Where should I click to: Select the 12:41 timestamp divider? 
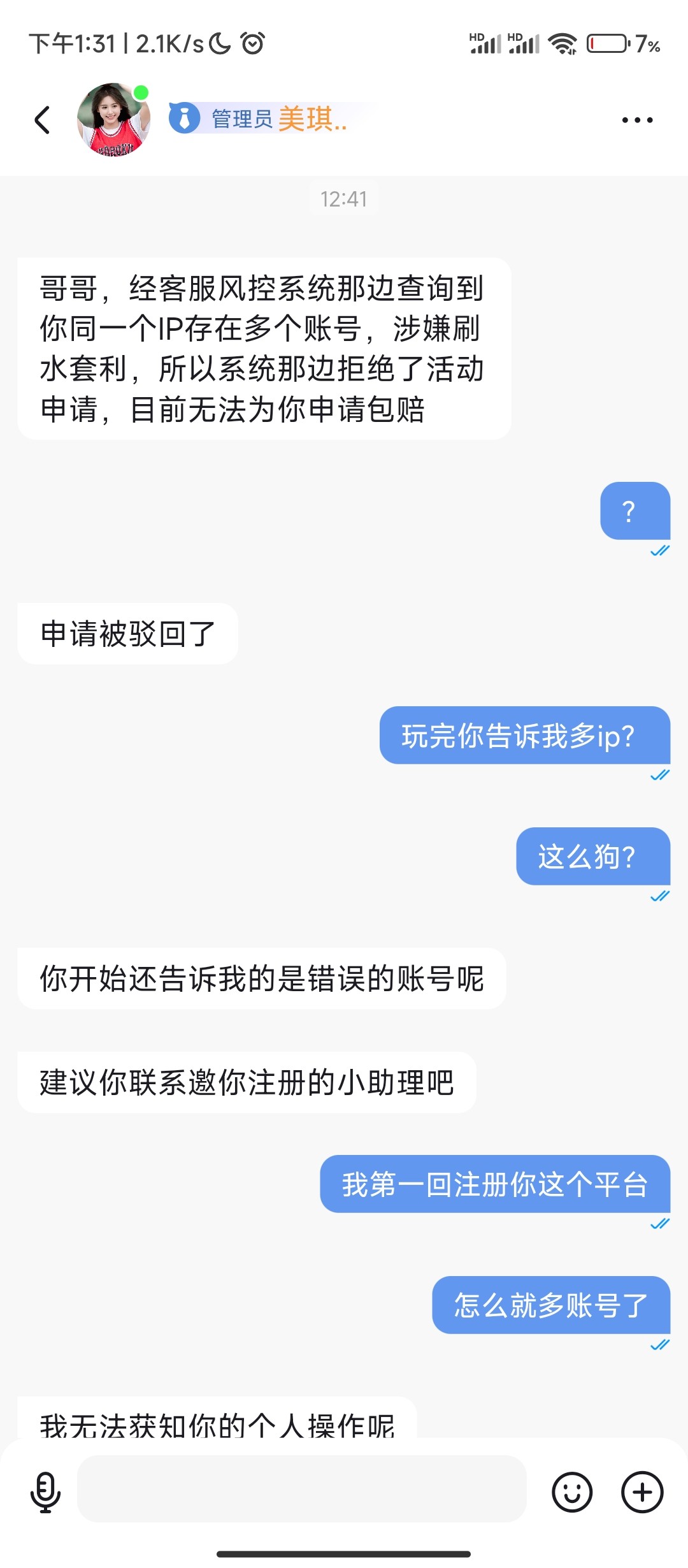tap(344, 199)
